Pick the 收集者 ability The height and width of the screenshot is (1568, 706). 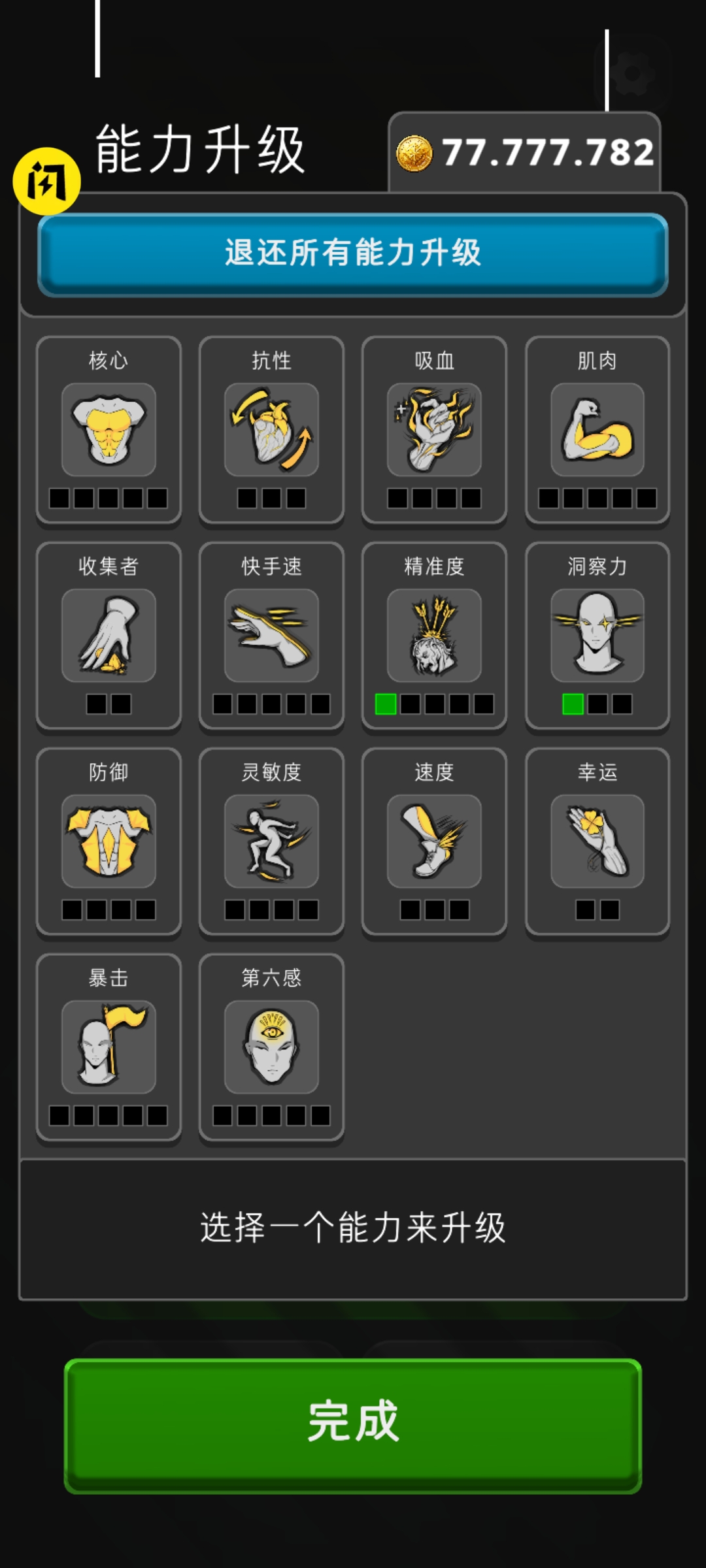point(109,635)
